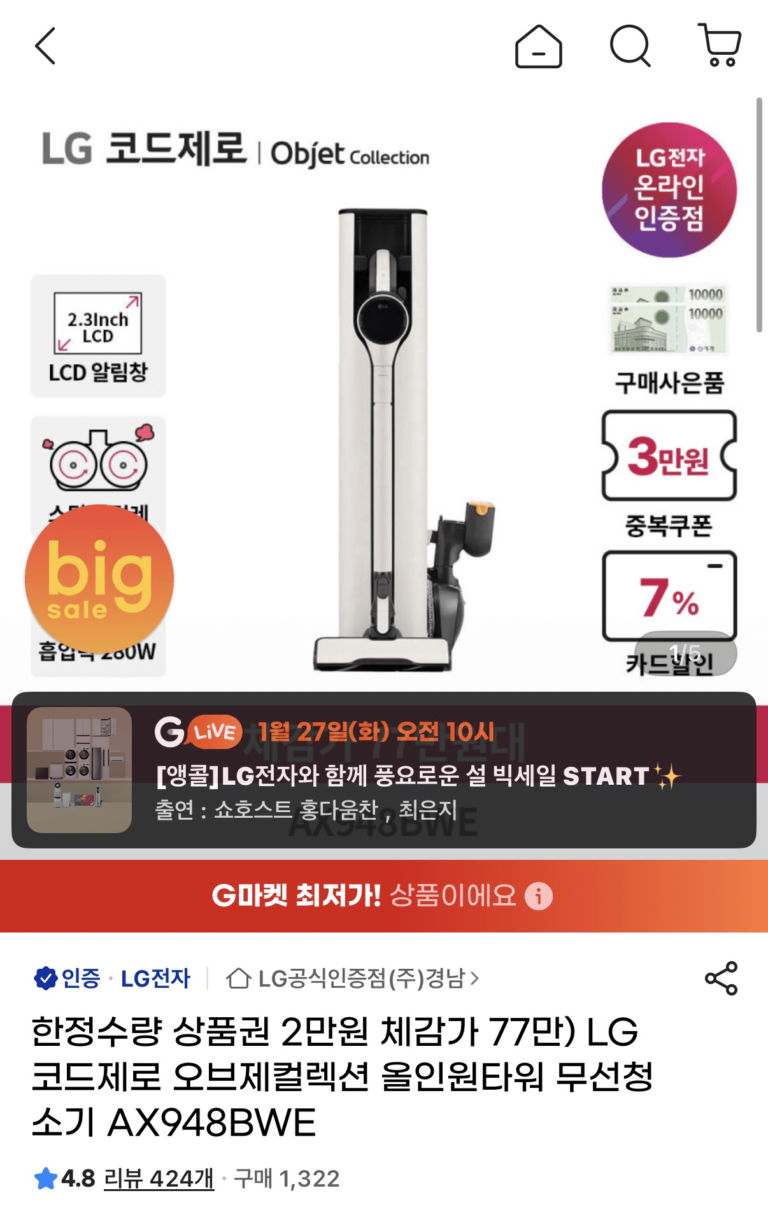Image resolution: width=768 pixels, height=1214 pixels.
Task: Share this product
Action: pyautogui.click(x=721, y=978)
